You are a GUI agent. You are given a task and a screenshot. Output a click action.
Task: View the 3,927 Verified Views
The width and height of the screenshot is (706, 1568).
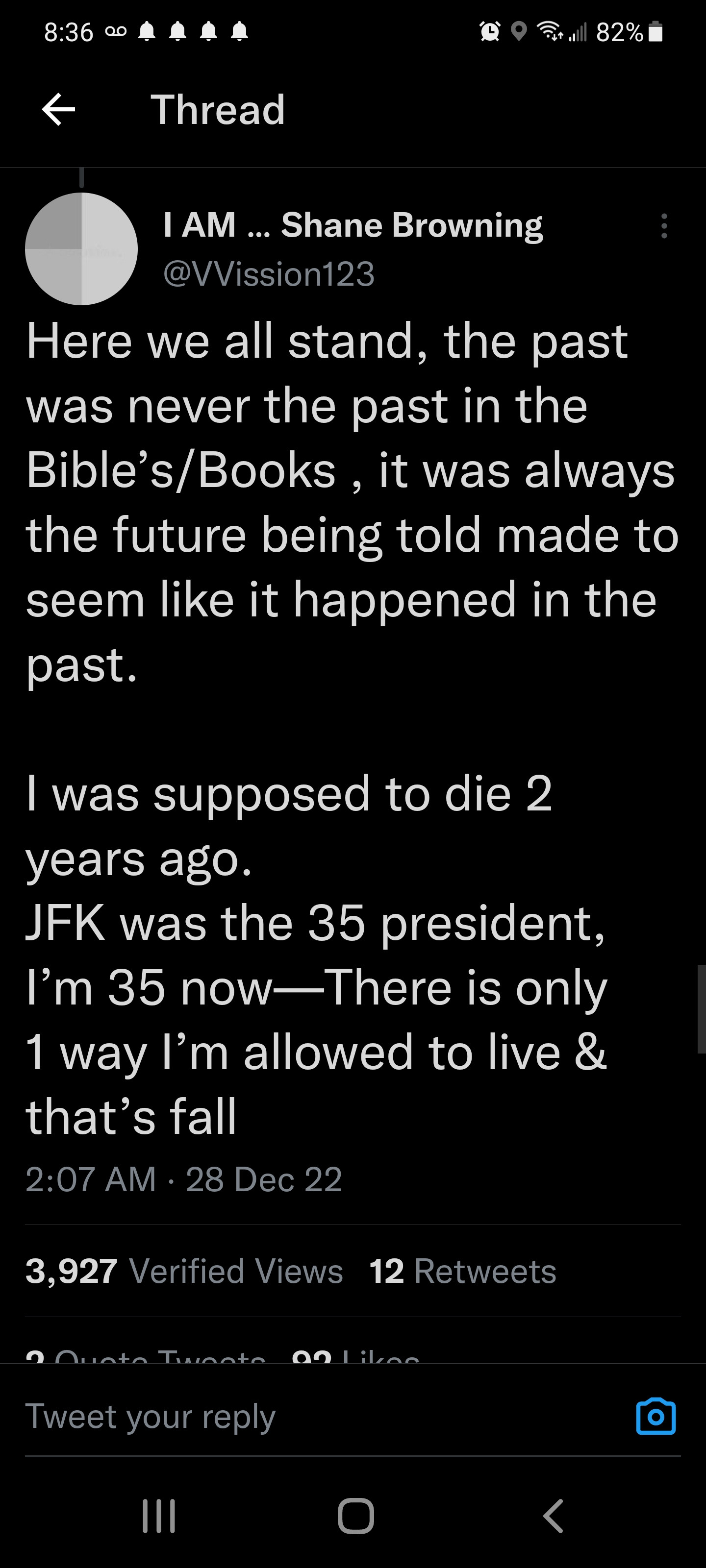pos(184,1271)
